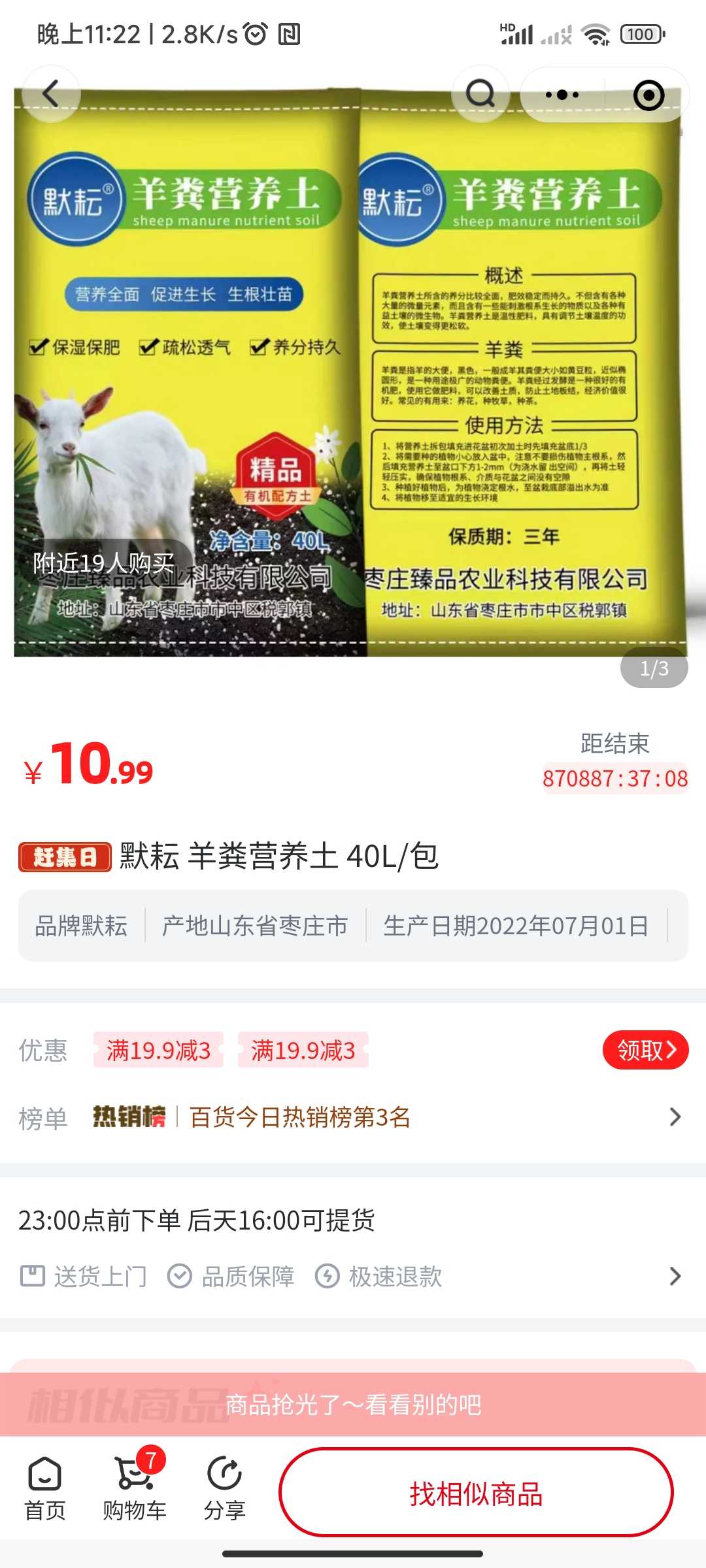Open delivery and service guarantee details

pos(353,1276)
